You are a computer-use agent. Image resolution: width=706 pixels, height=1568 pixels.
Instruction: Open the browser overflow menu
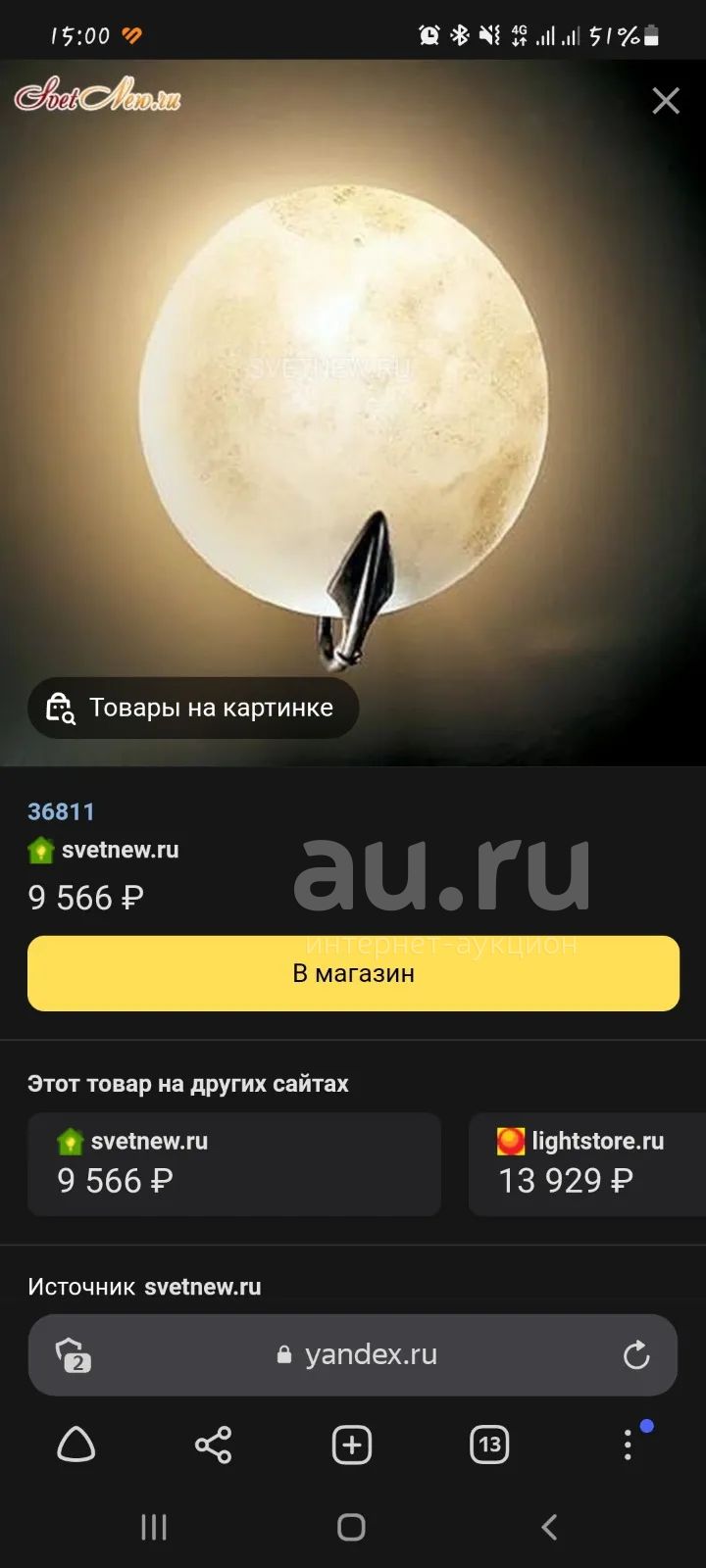[629, 1445]
